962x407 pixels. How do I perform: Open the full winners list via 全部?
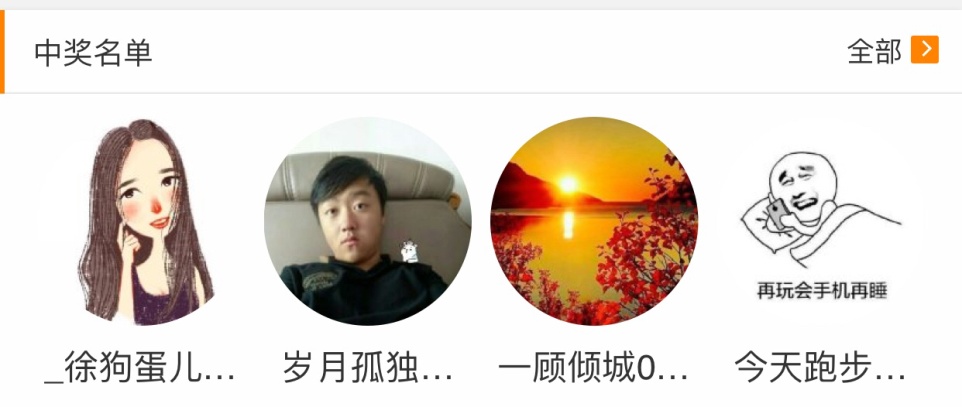click(x=892, y=51)
